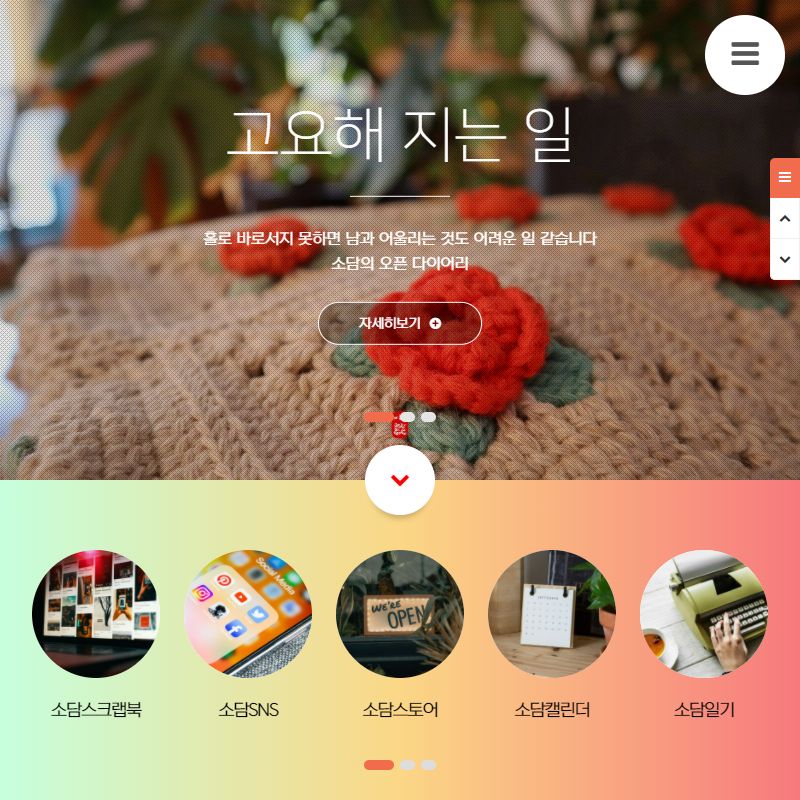The image size is (800, 800).
Task: Select the second hero slider dot
Action: [x=407, y=417]
